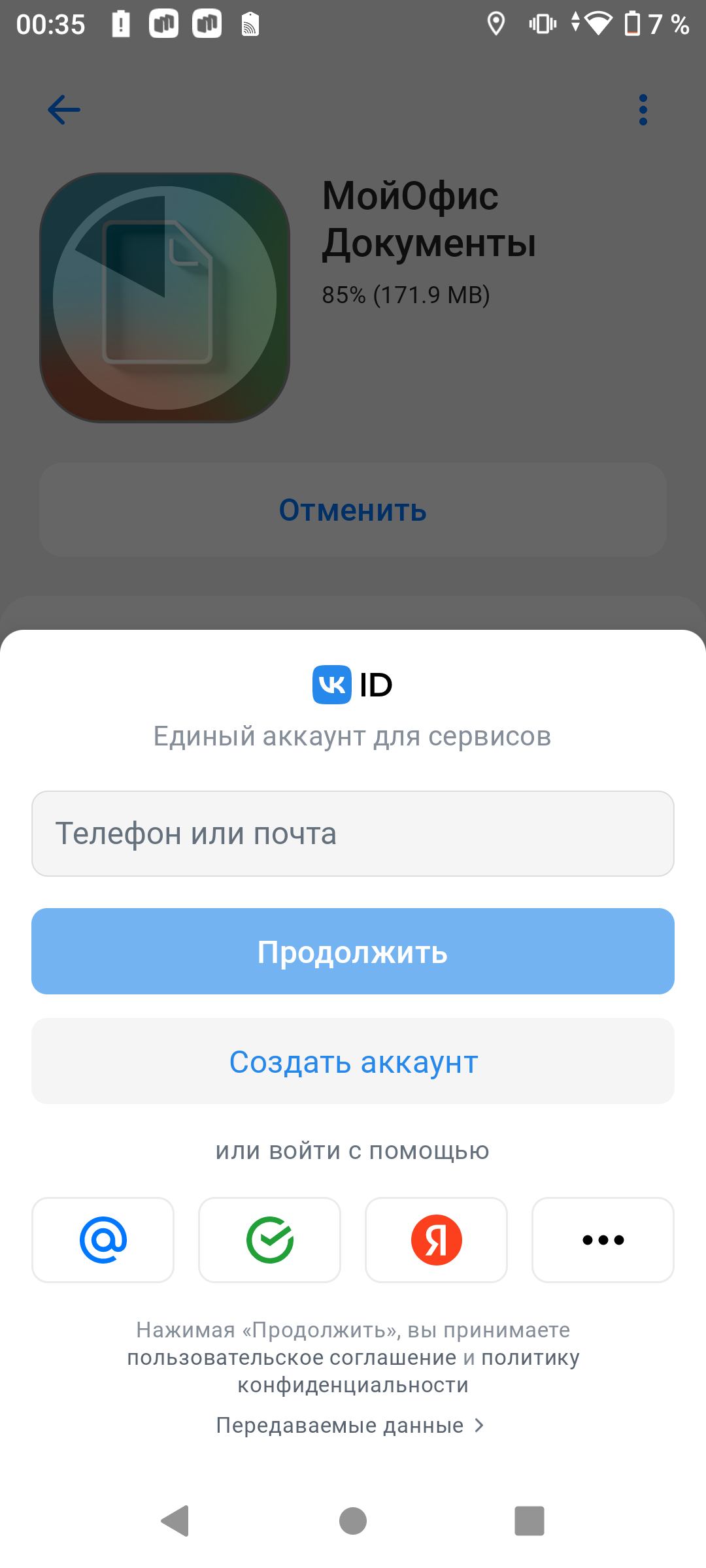This screenshot has height=1568, width=706.
Task: Open the пользовательское соглашение link
Action: 292,1358
